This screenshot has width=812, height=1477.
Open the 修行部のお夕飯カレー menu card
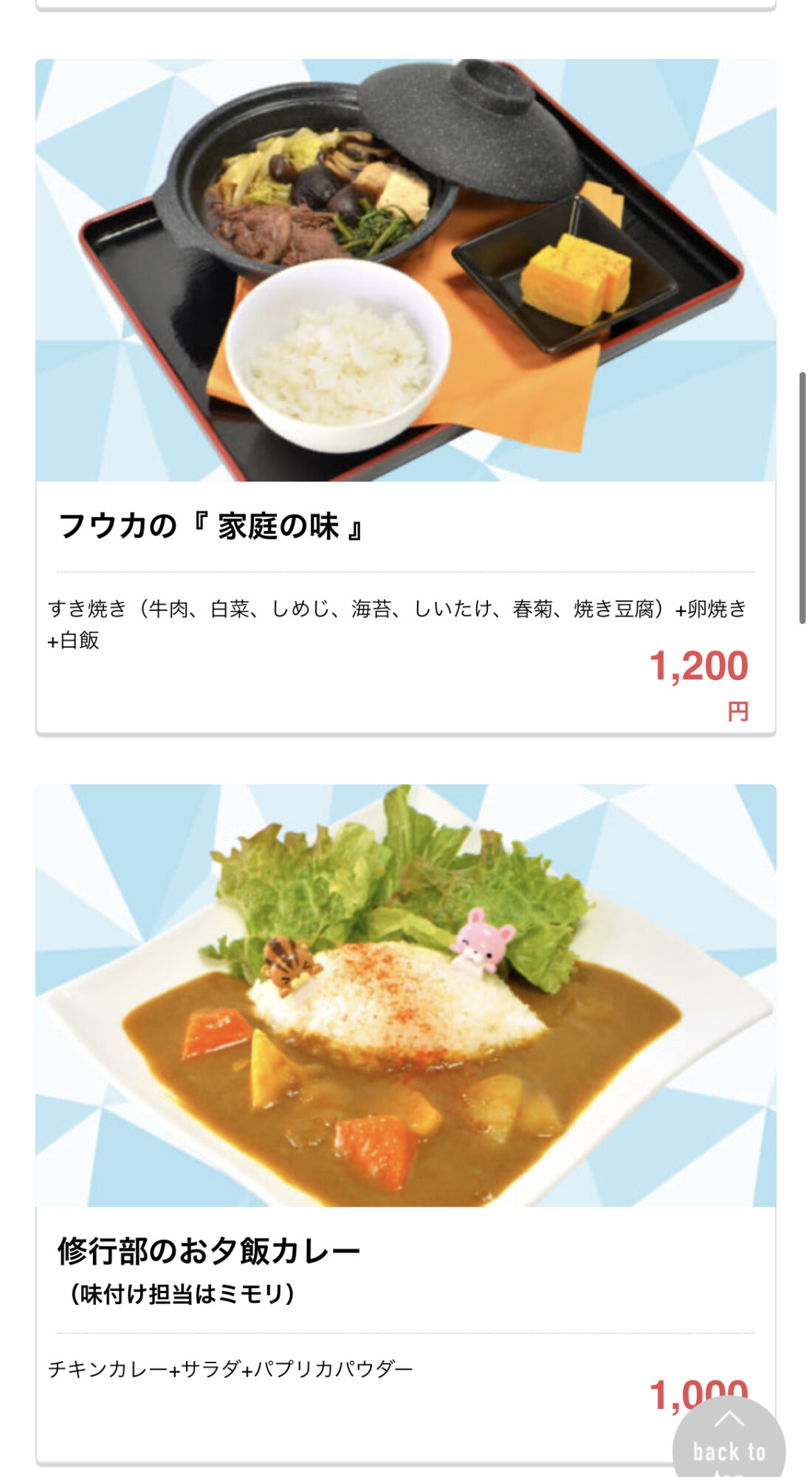[406, 1124]
